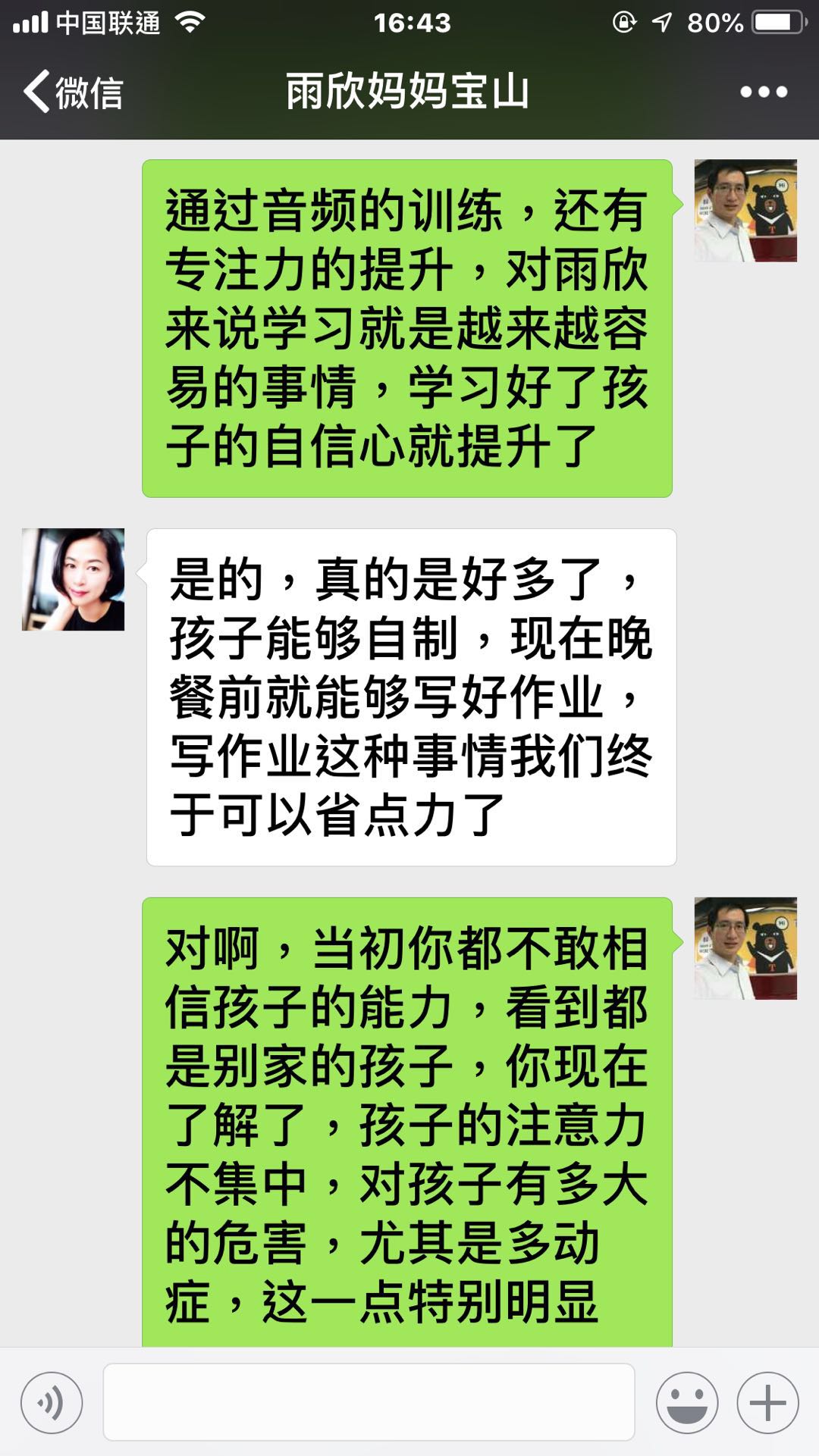Open sender avatar beside 对啊，当初 message
Image resolution: width=819 pixels, height=1456 pixels.
click(745, 948)
